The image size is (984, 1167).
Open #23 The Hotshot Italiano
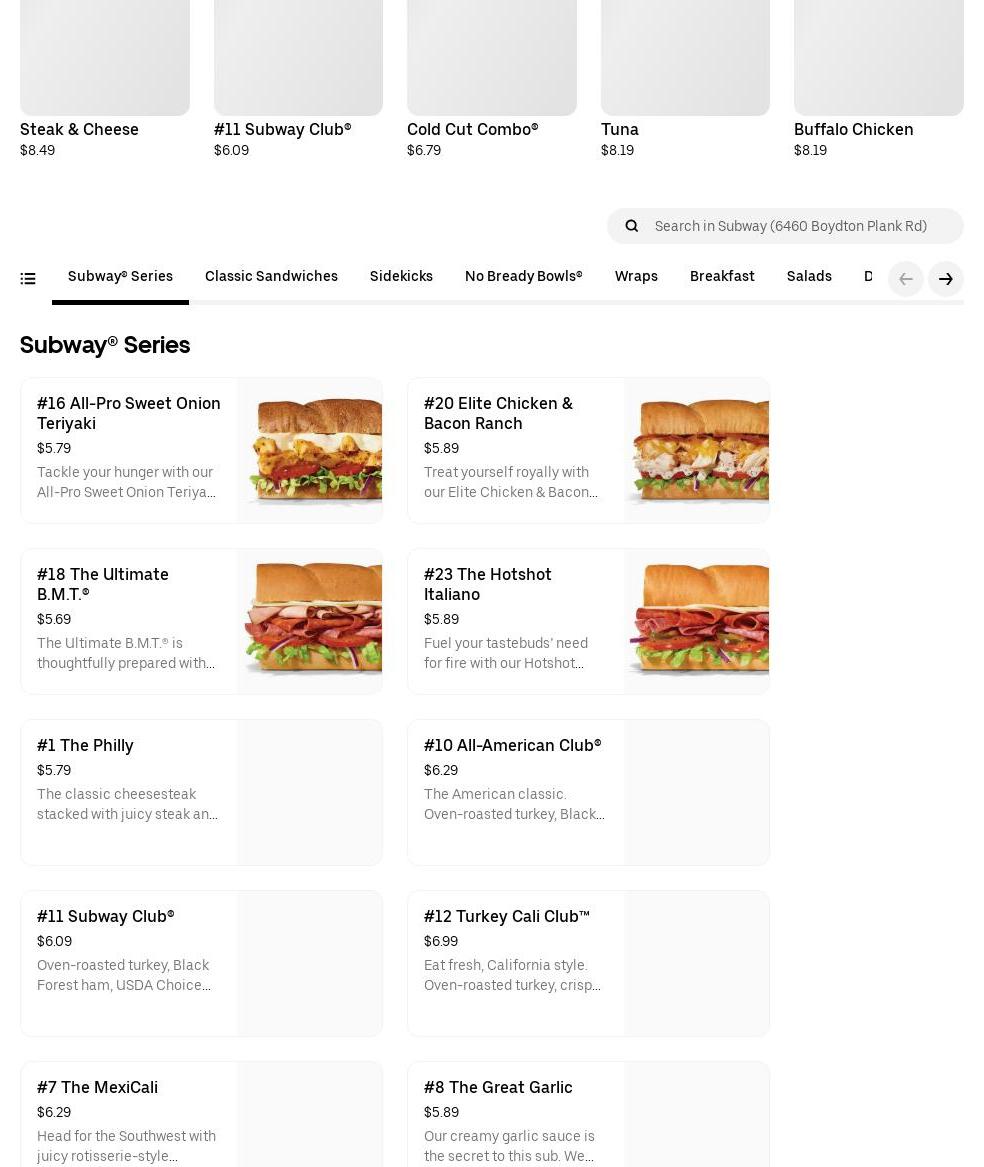tap(588, 621)
